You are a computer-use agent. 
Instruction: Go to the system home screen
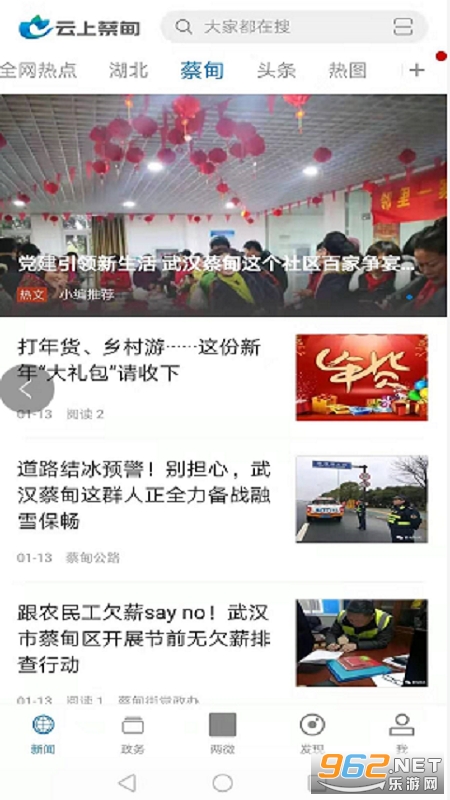click(x=222, y=782)
